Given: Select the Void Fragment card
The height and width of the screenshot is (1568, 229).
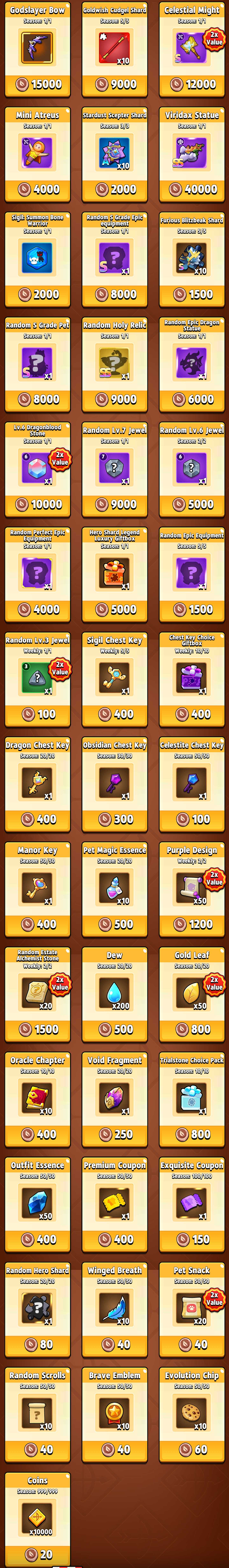Looking at the screenshot, I should (115, 1099).
